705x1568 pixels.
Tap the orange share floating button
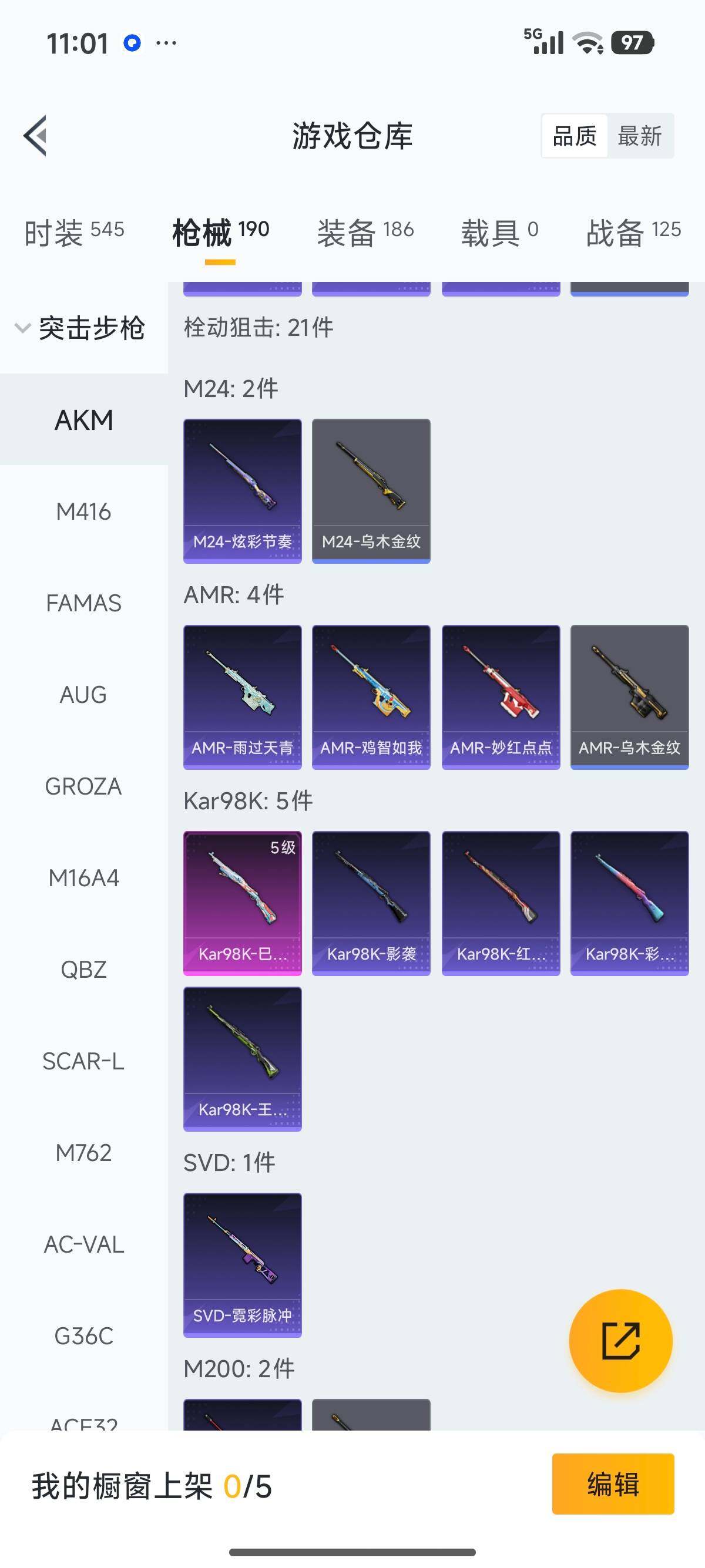(620, 1340)
